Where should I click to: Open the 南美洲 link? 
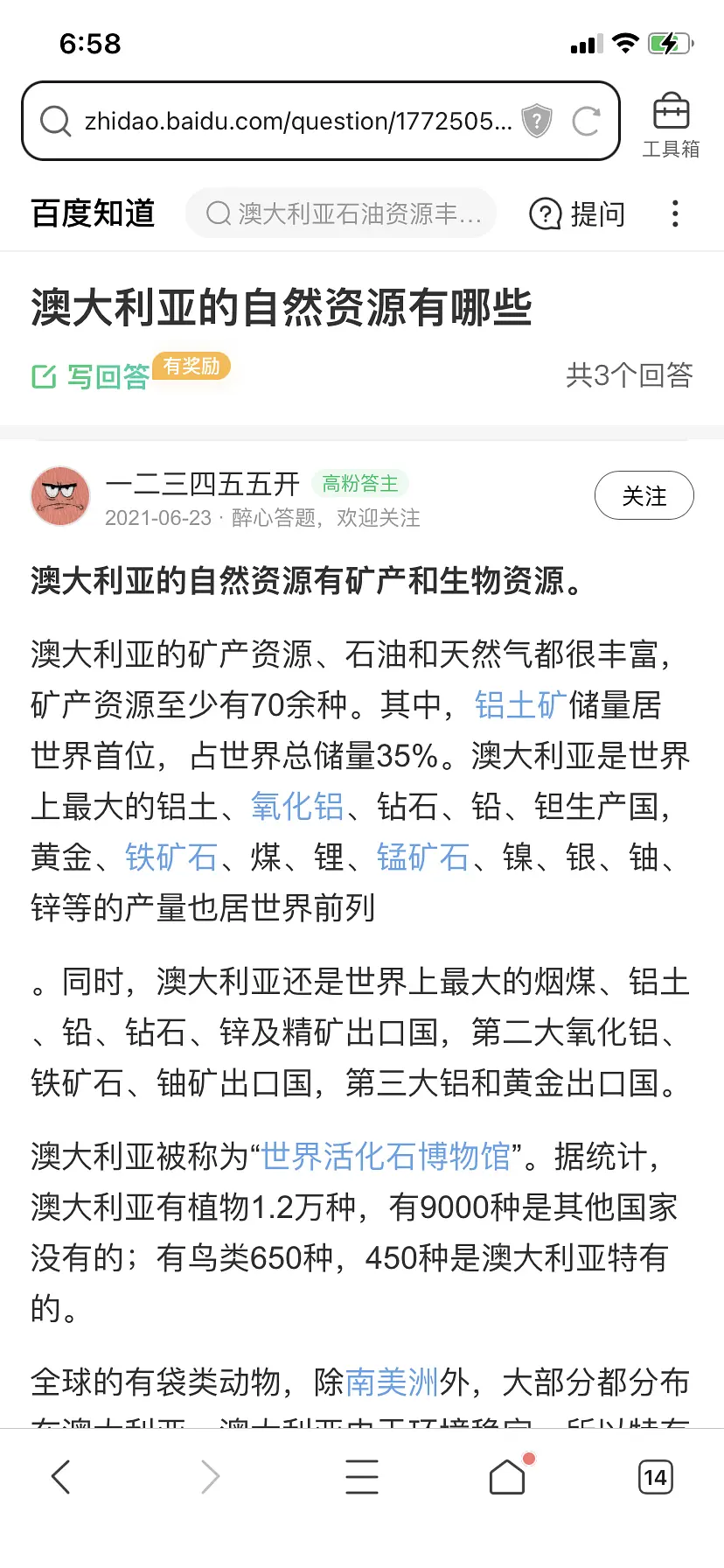pos(392,1382)
